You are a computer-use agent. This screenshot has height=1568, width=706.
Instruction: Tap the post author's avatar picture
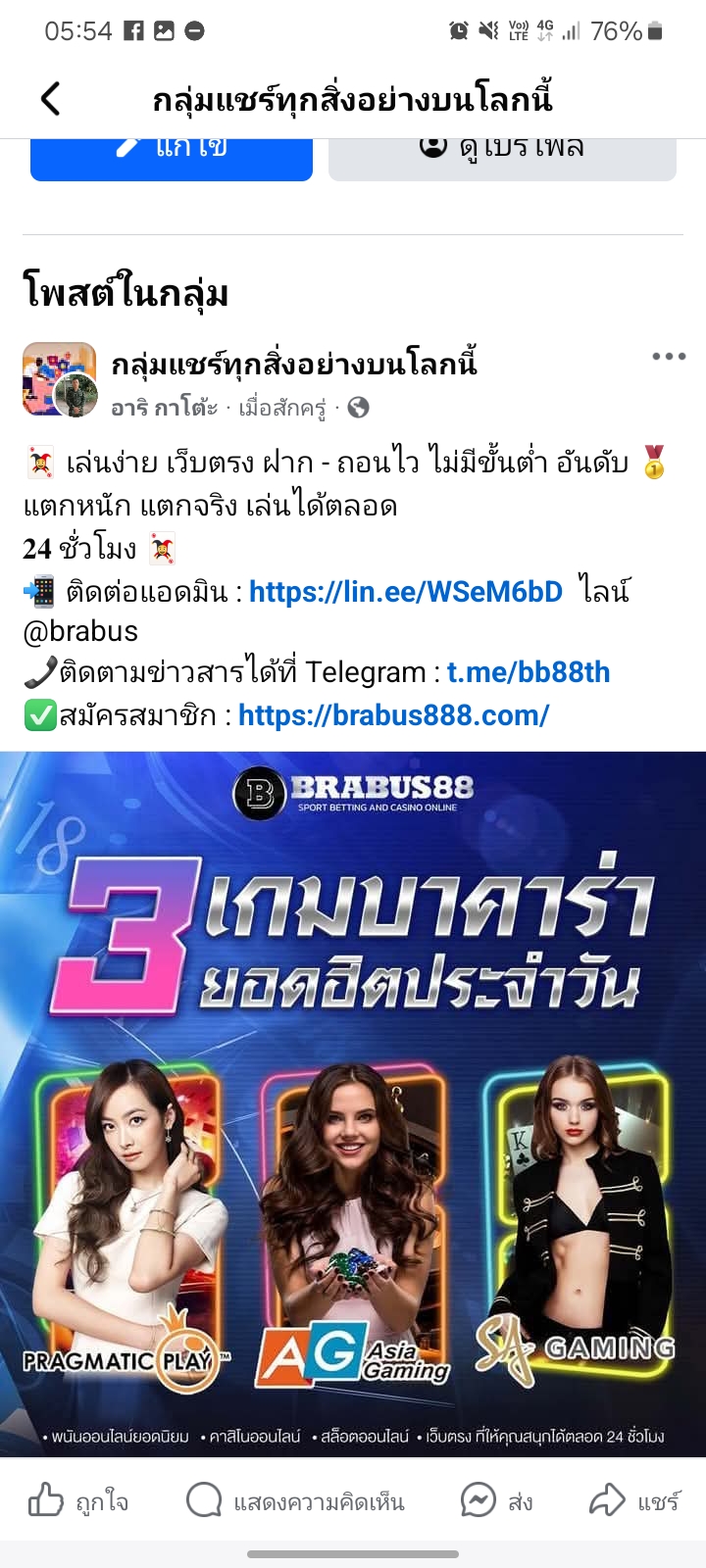[x=60, y=379]
